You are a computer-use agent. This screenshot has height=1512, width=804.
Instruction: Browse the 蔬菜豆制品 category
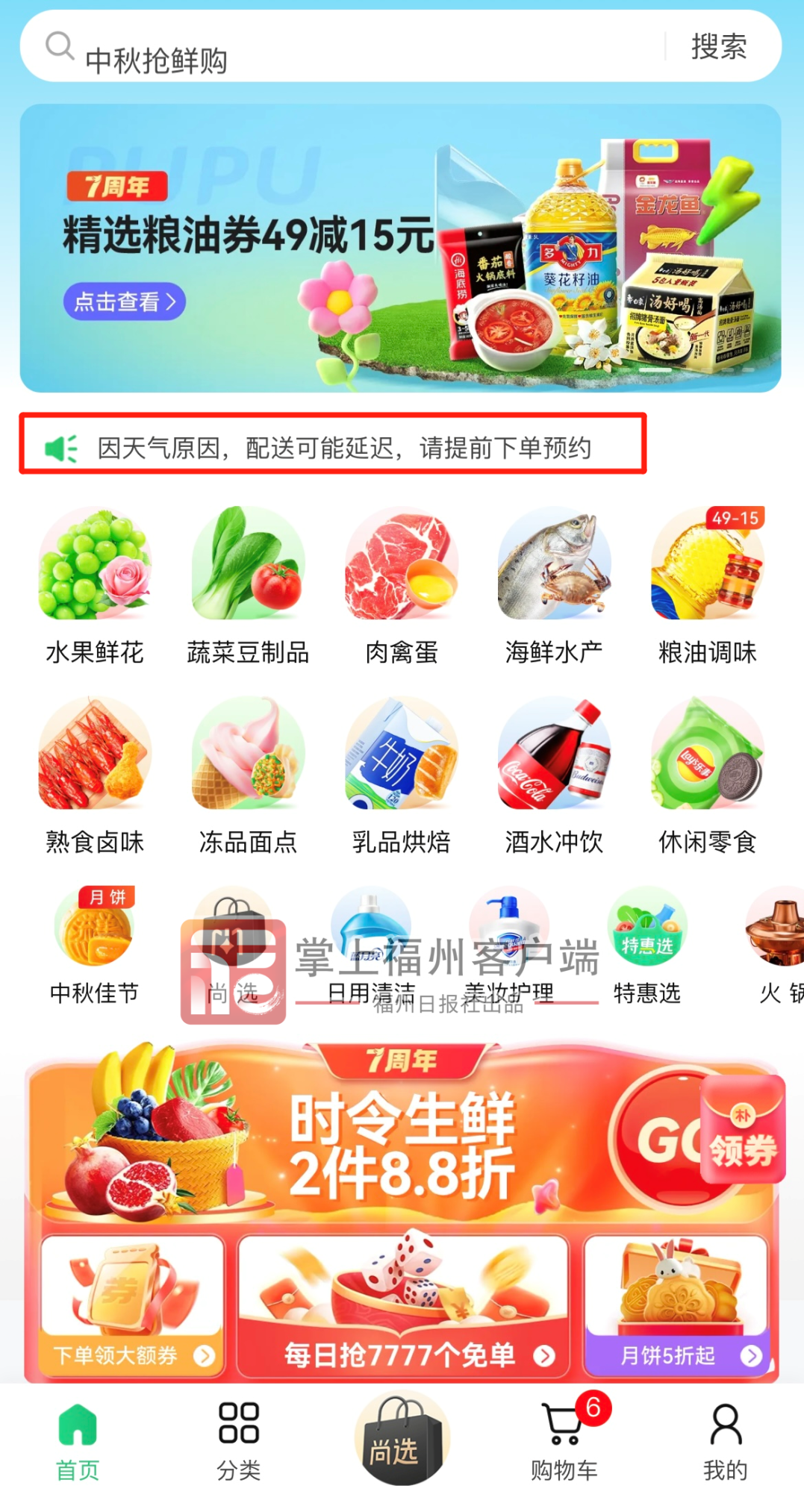tap(248, 586)
